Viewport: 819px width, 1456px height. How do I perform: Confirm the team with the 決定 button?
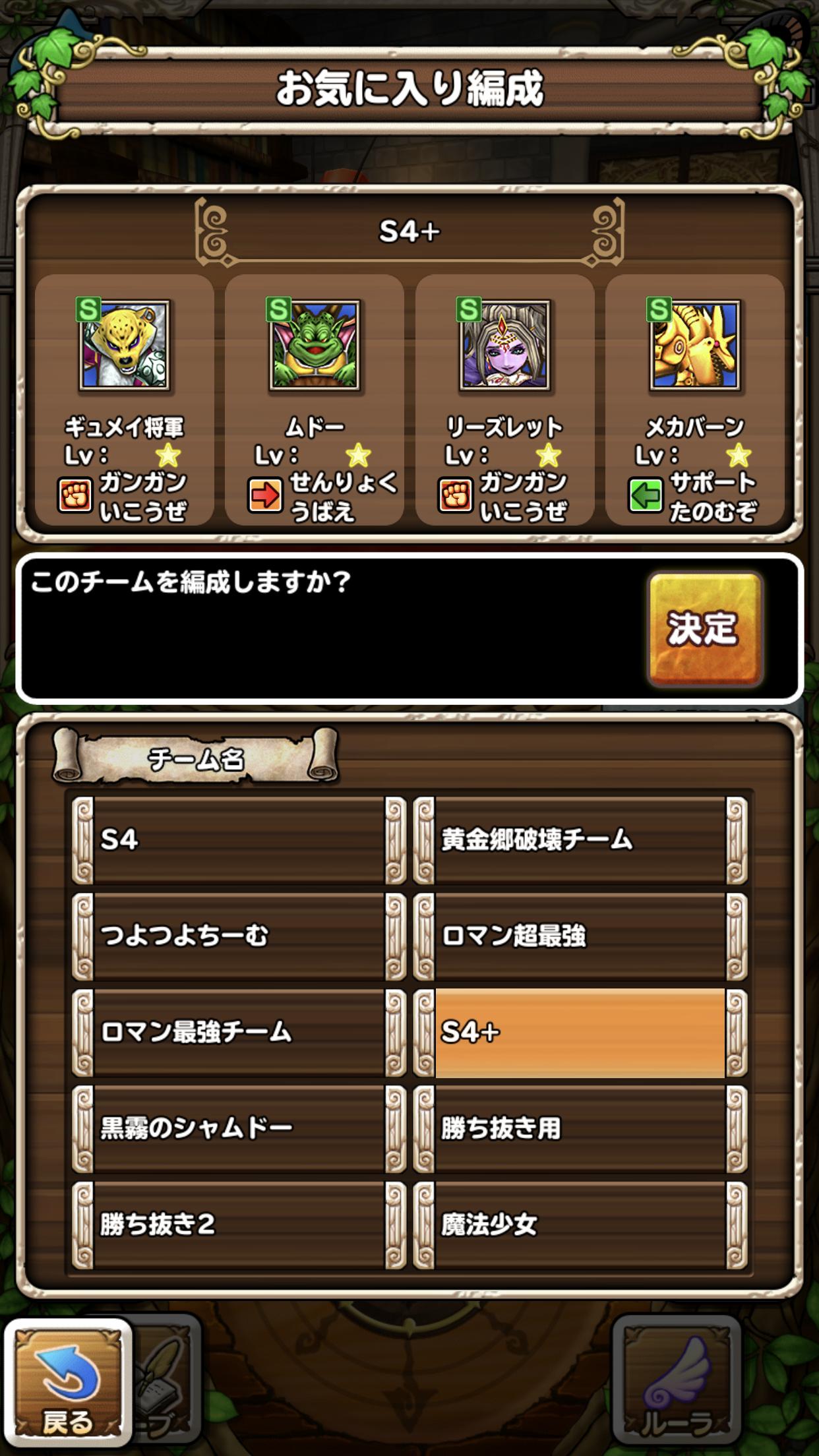[704, 628]
